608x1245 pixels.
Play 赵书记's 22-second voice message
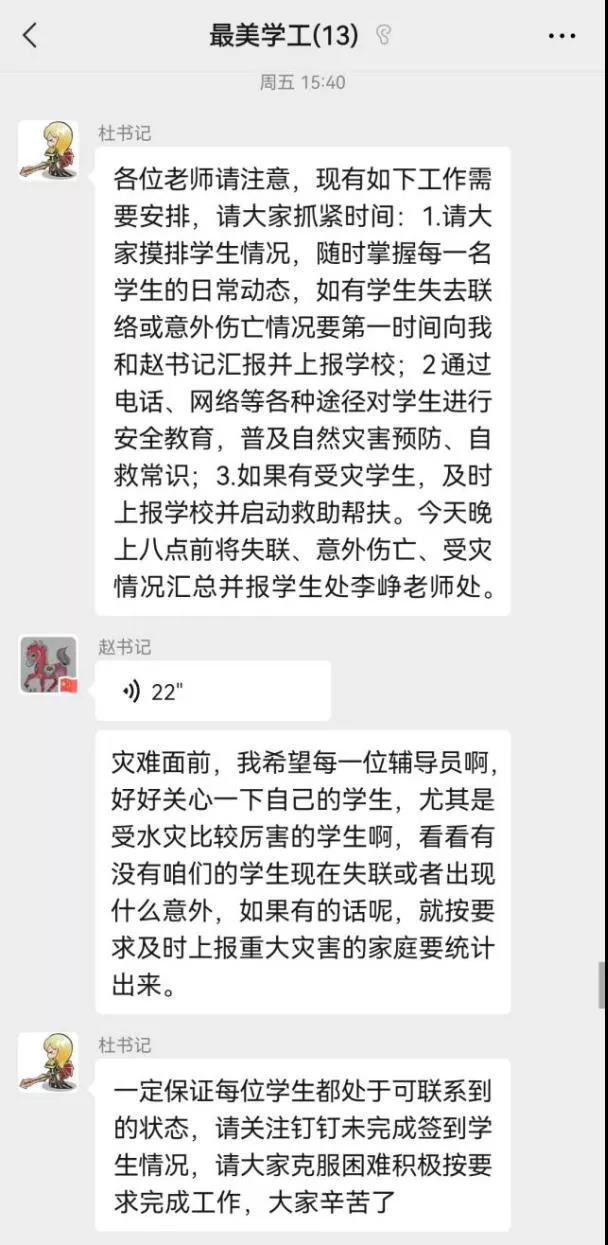click(212, 691)
